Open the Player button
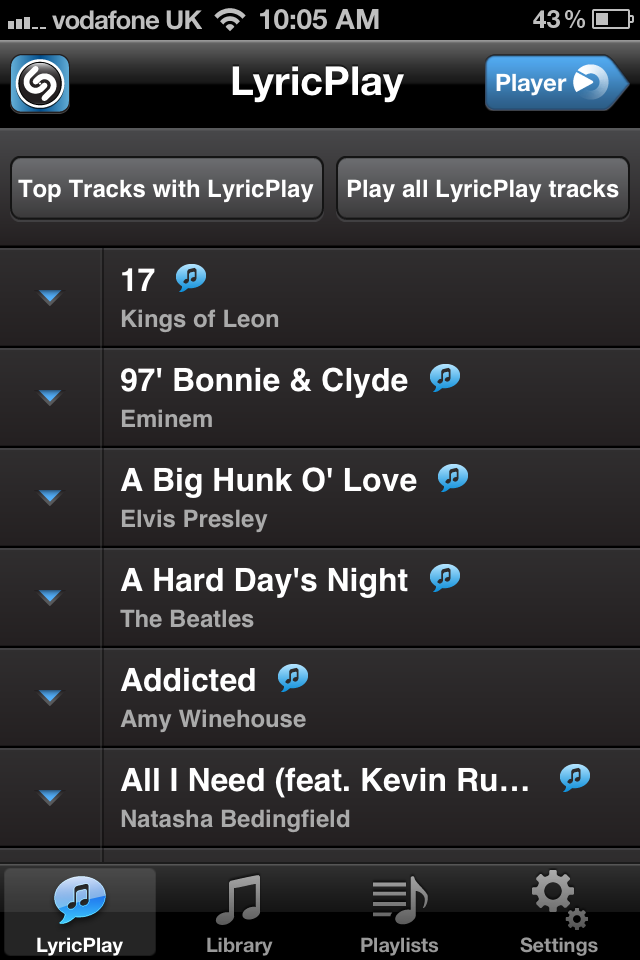The width and height of the screenshot is (640, 960). pyautogui.click(x=555, y=83)
